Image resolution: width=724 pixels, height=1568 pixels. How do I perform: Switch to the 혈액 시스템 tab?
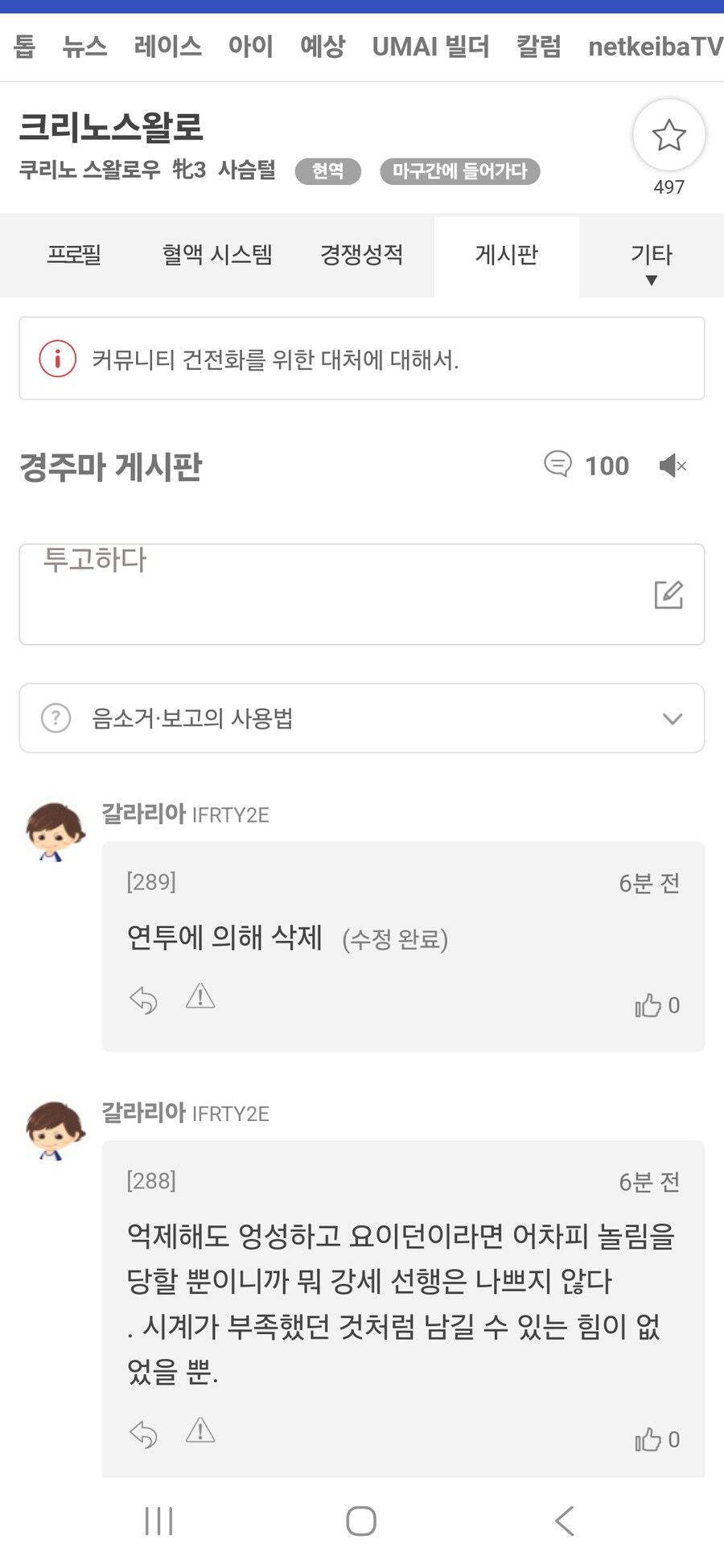pyautogui.click(x=217, y=256)
